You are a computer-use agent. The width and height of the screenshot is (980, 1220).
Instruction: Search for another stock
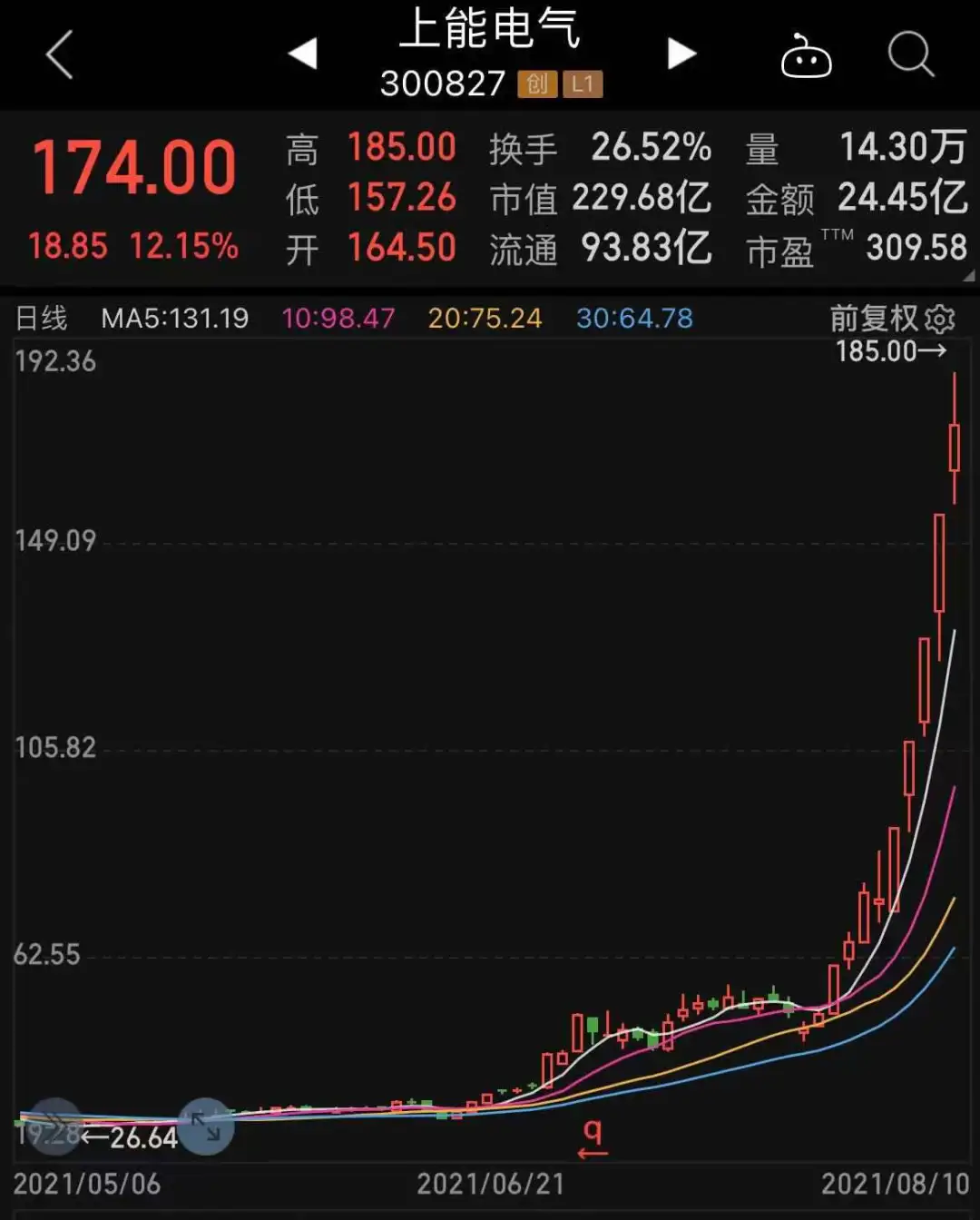pyautogui.click(x=910, y=54)
